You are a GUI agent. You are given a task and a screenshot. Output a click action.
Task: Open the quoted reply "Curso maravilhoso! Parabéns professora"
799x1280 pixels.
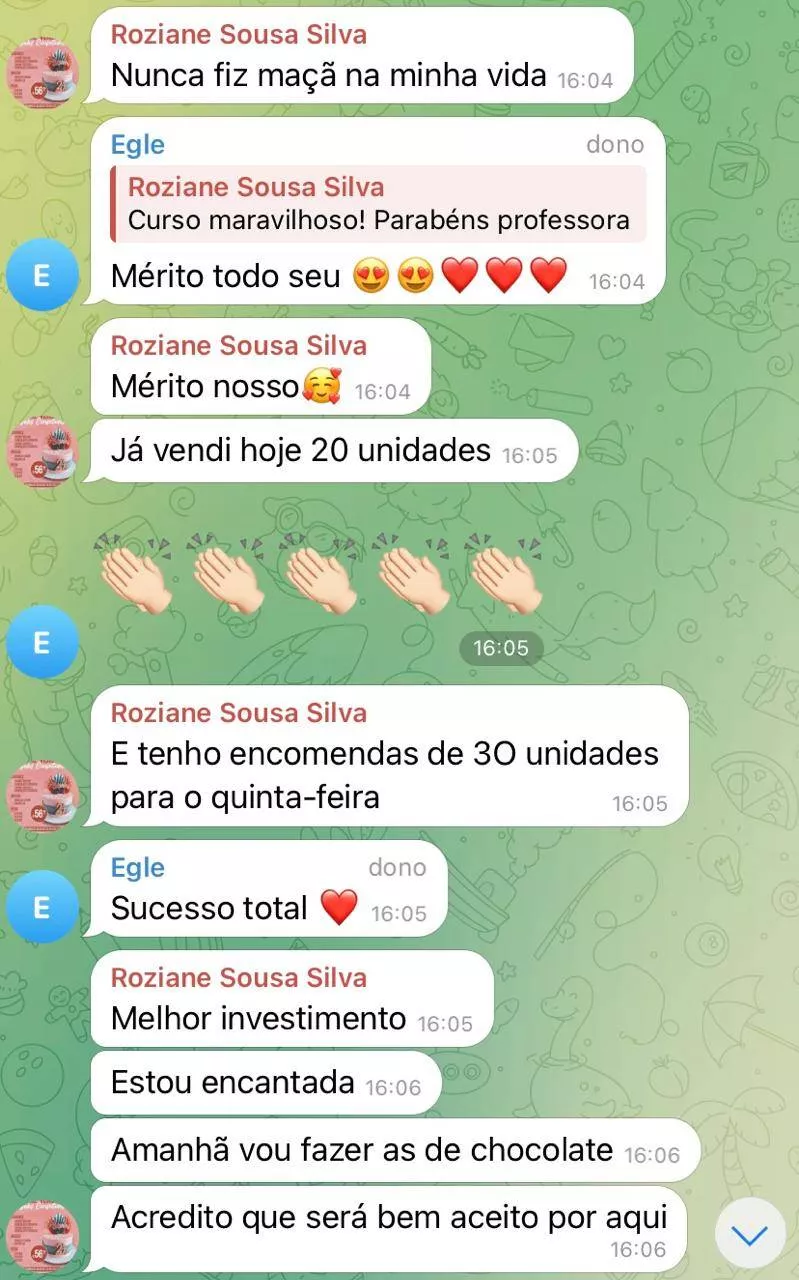(x=378, y=204)
